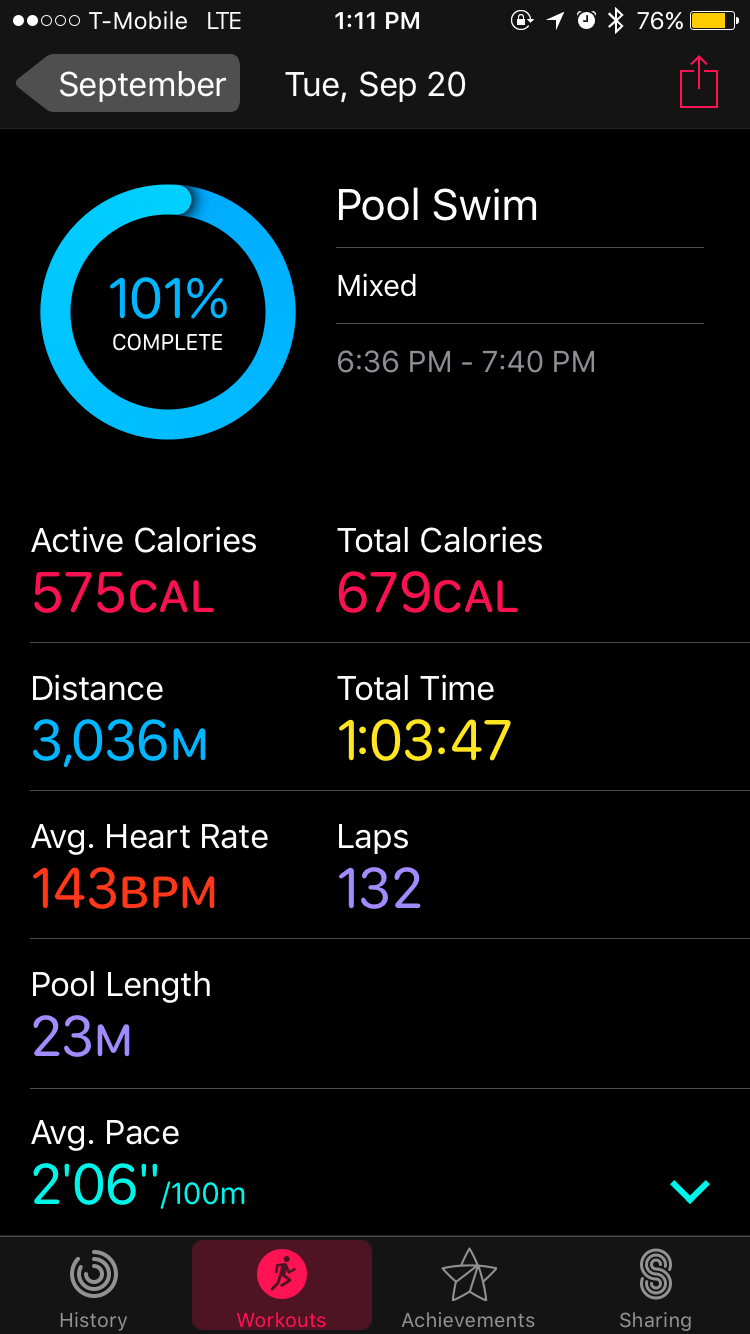Switch to the Sharing tab
Viewport: 750px width, 1334px height.
(x=655, y=1288)
